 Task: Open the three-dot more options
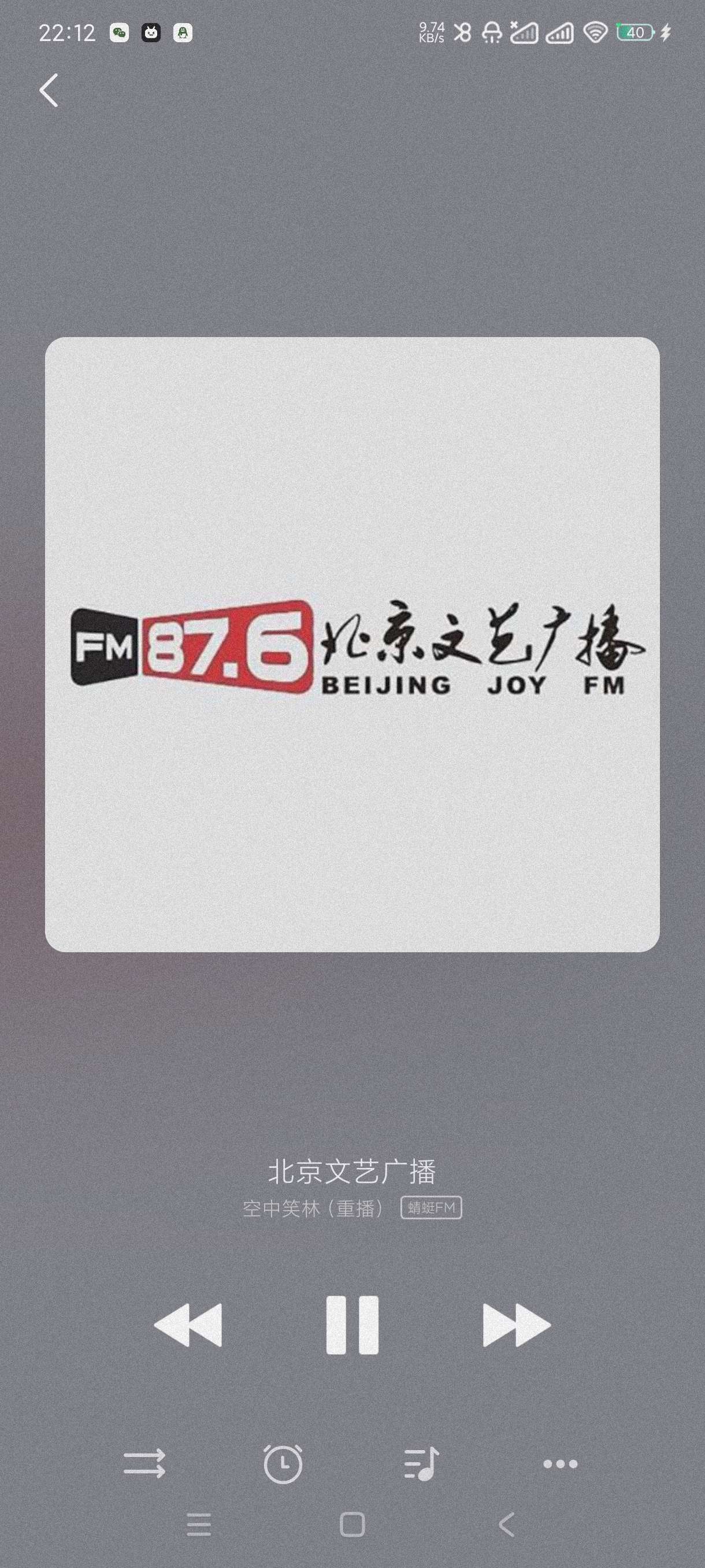[x=560, y=1463]
